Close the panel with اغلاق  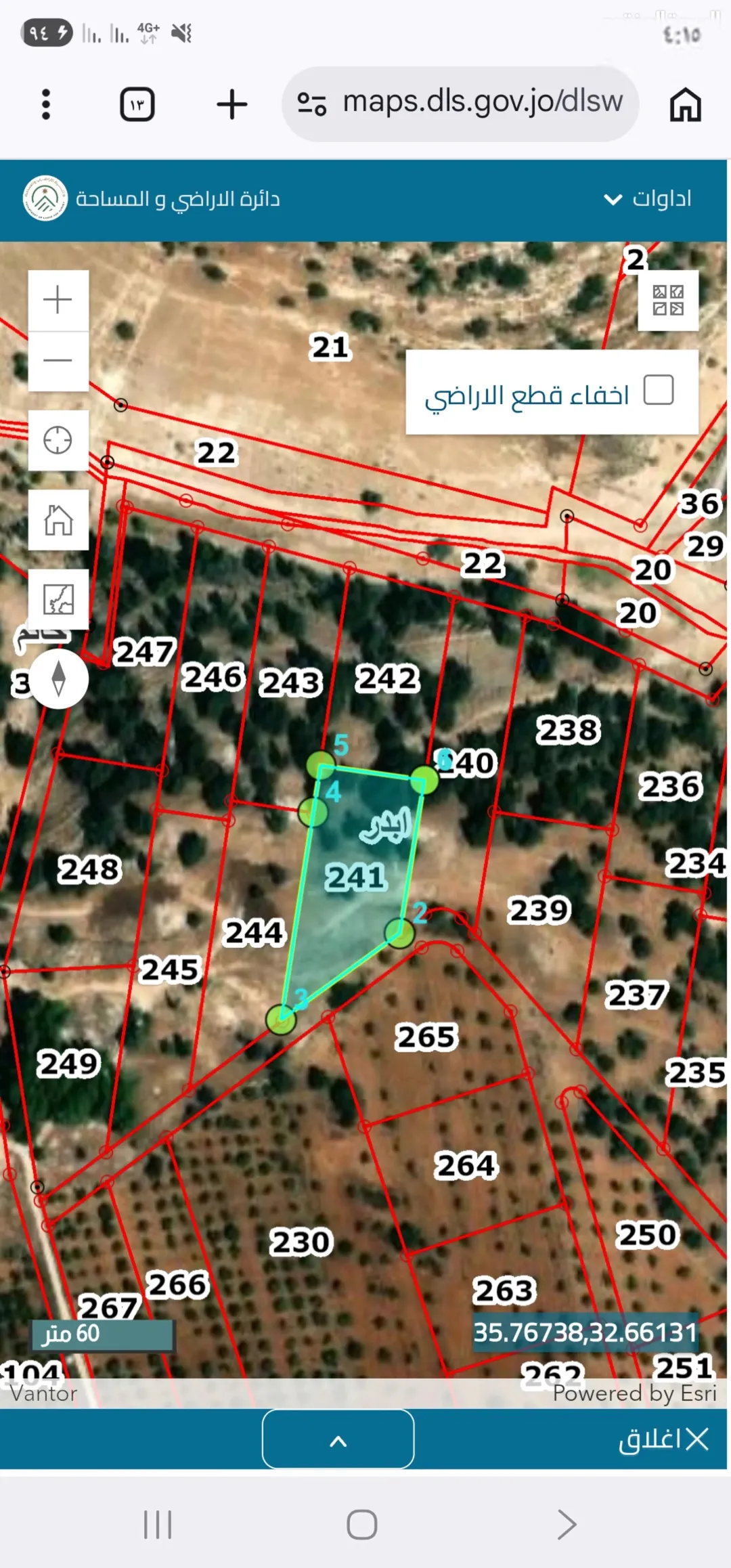pyautogui.click(x=663, y=1439)
